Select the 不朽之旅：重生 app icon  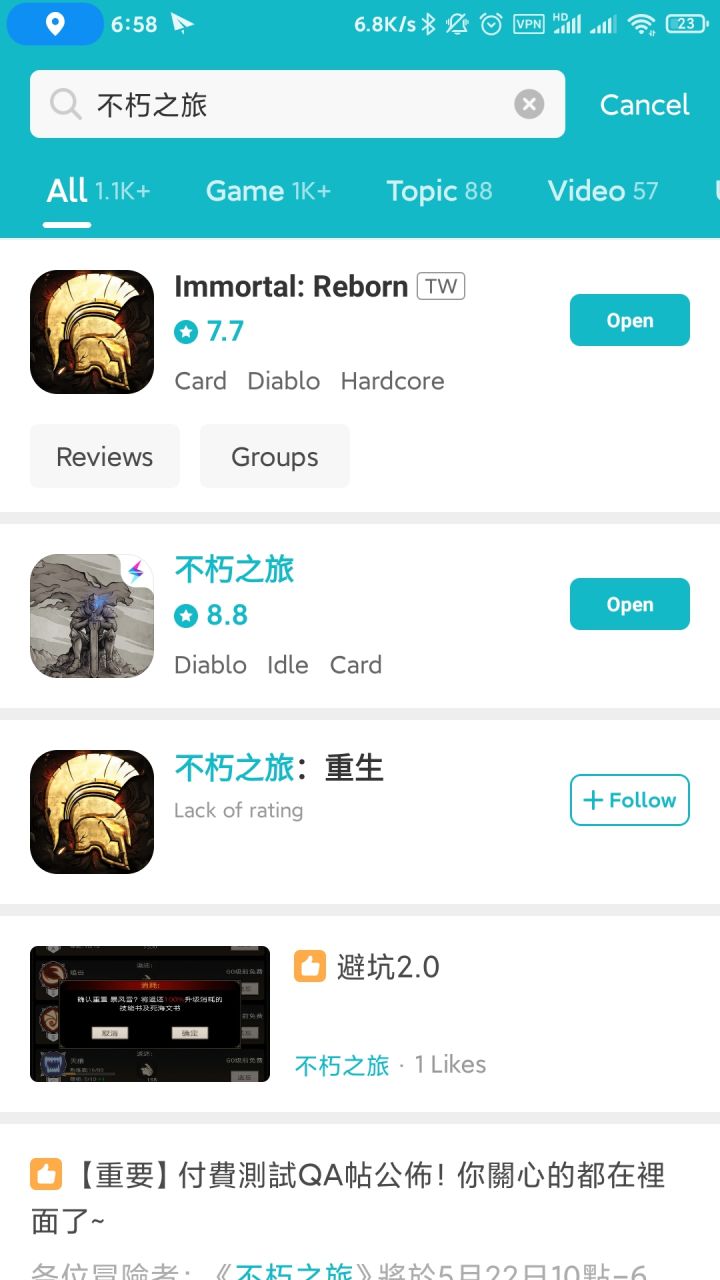pyautogui.click(x=91, y=811)
